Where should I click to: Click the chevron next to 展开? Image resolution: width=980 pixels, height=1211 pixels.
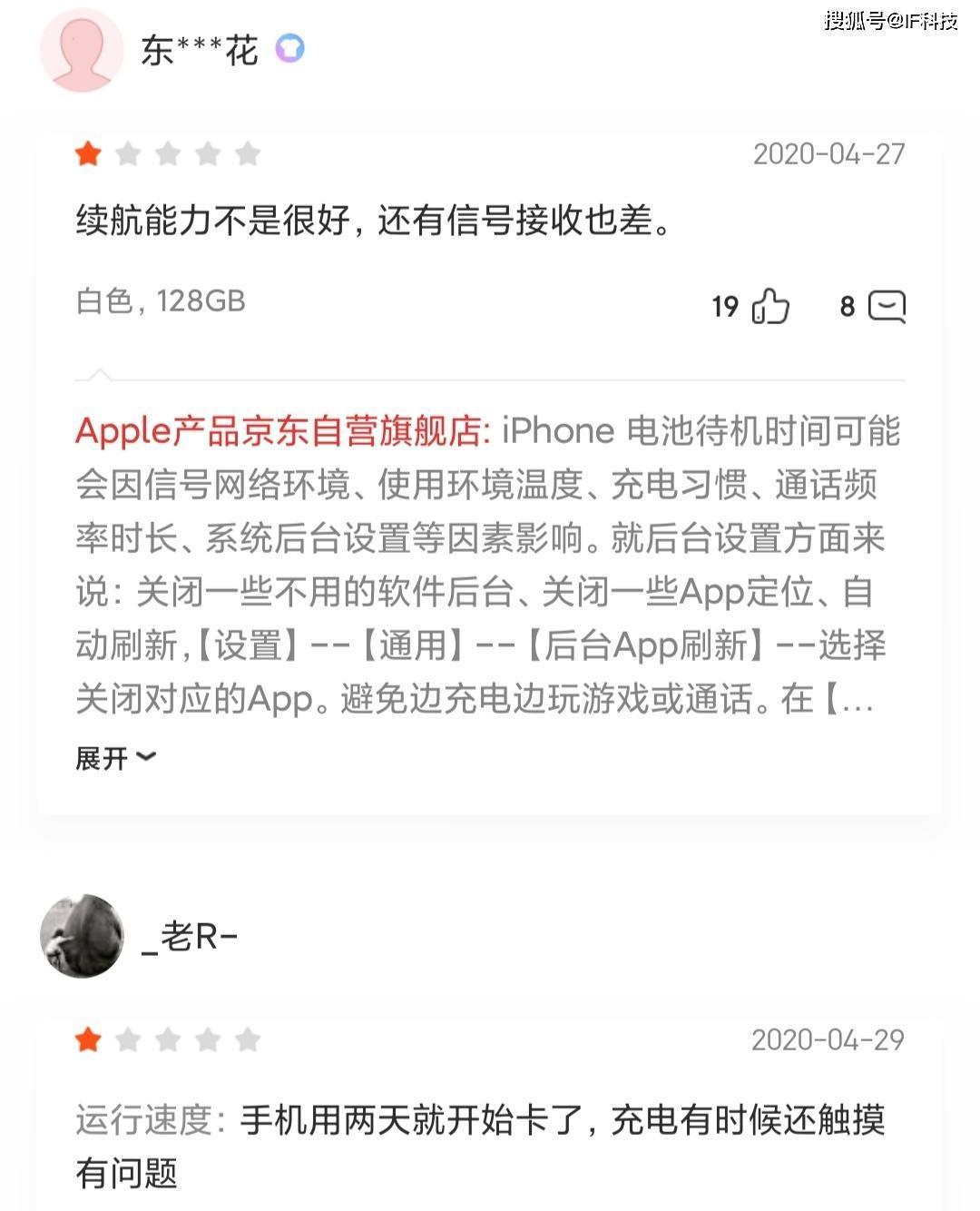[145, 757]
